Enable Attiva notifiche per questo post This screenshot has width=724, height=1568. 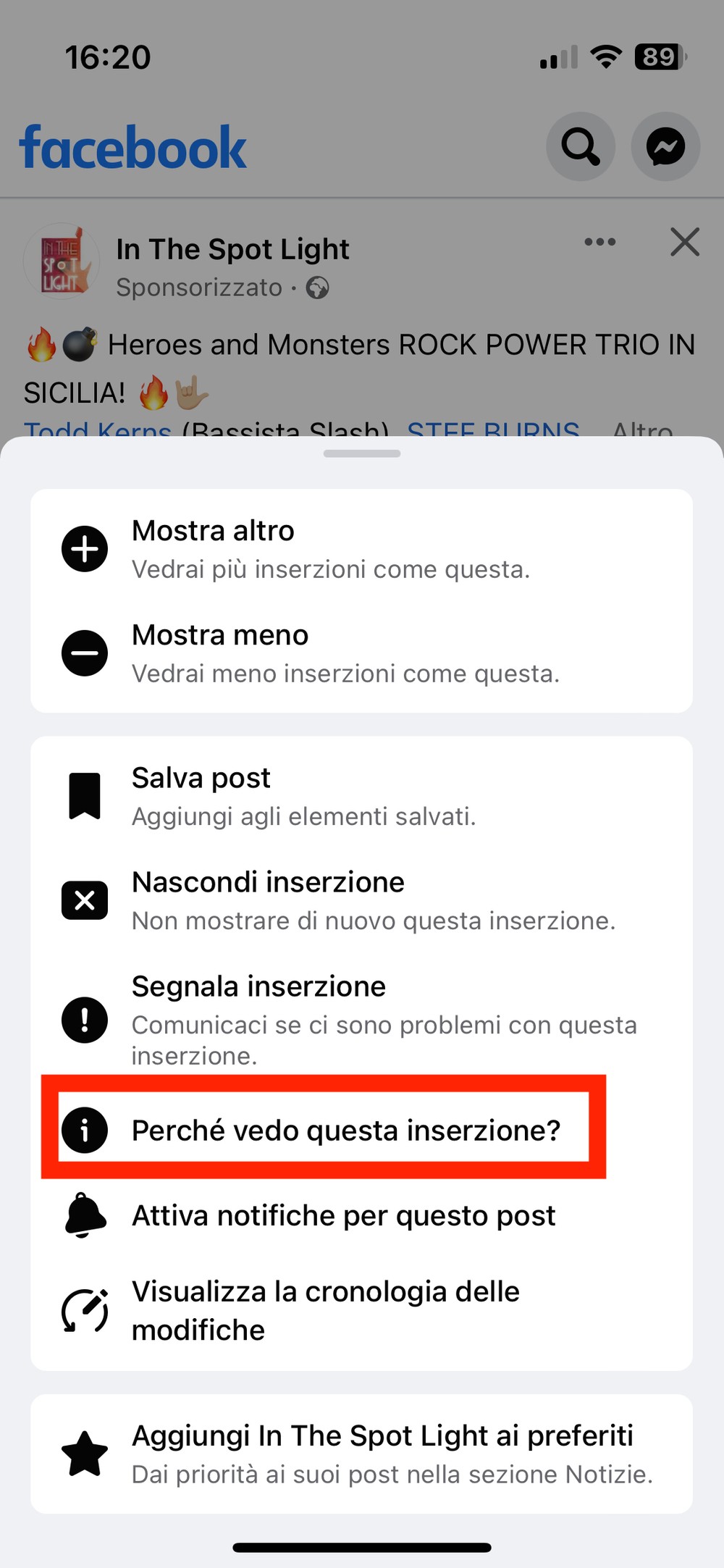361,1216
